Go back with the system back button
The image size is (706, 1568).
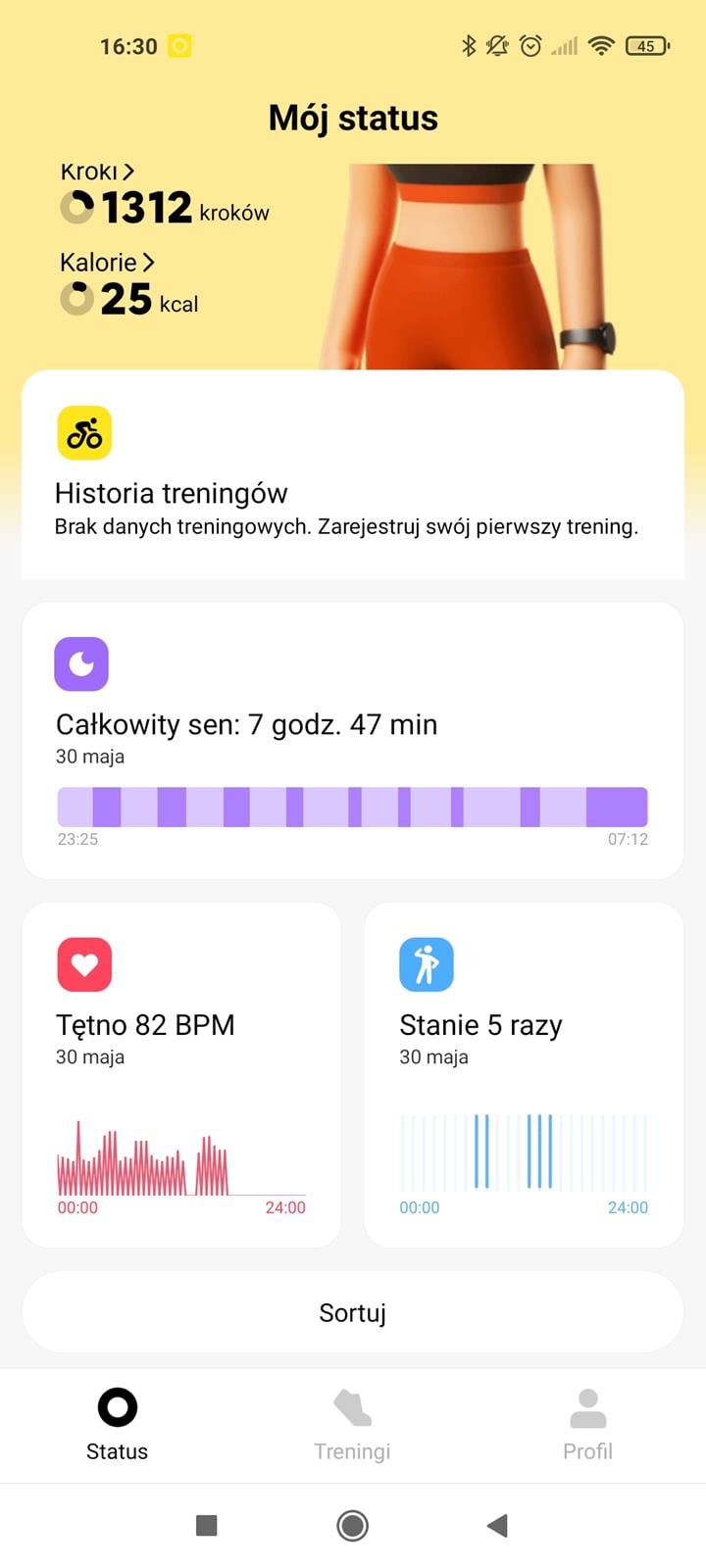pyautogui.click(x=497, y=1525)
